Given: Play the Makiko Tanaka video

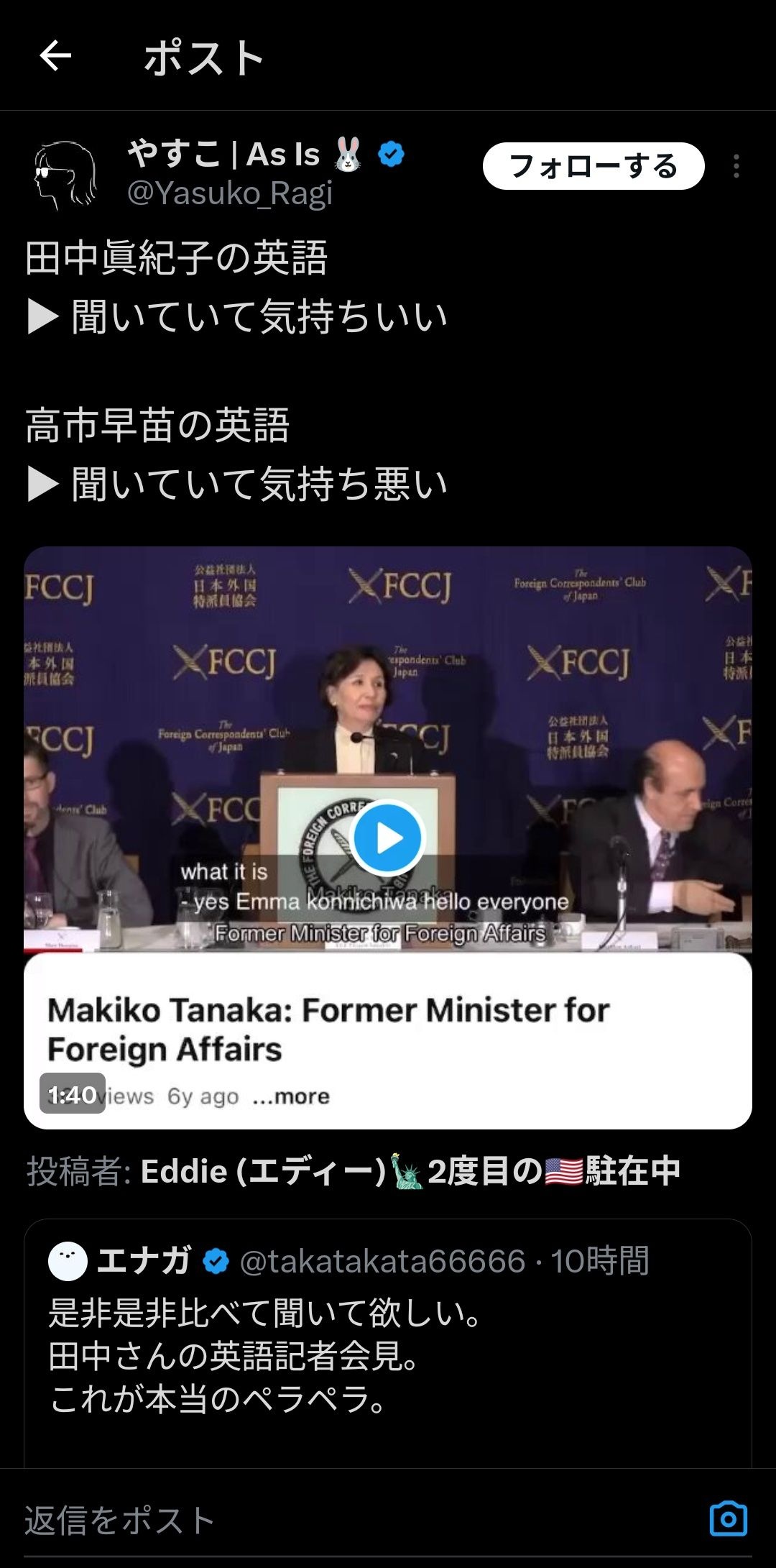Looking at the screenshot, I should (388, 838).
